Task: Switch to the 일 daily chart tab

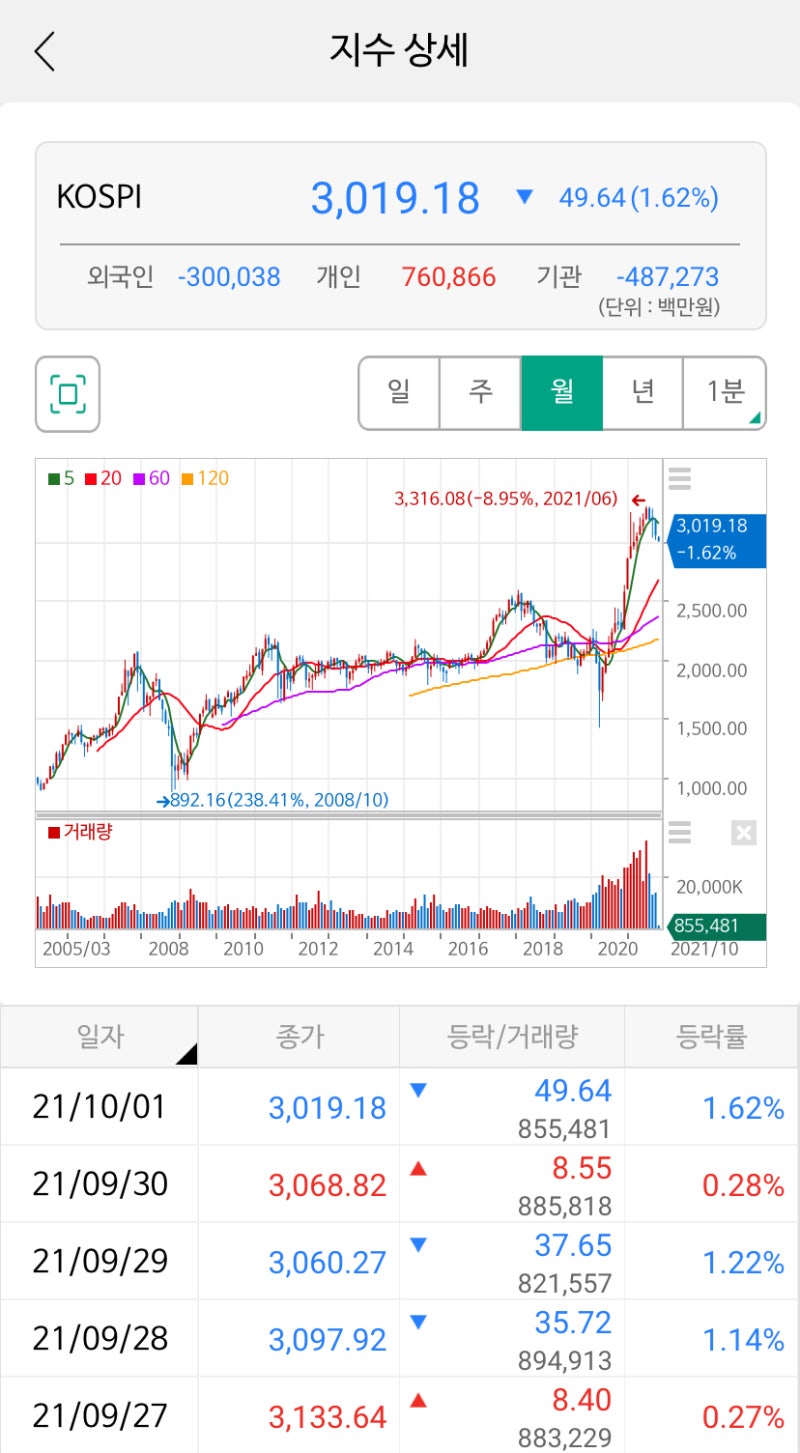Action: tap(398, 392)
